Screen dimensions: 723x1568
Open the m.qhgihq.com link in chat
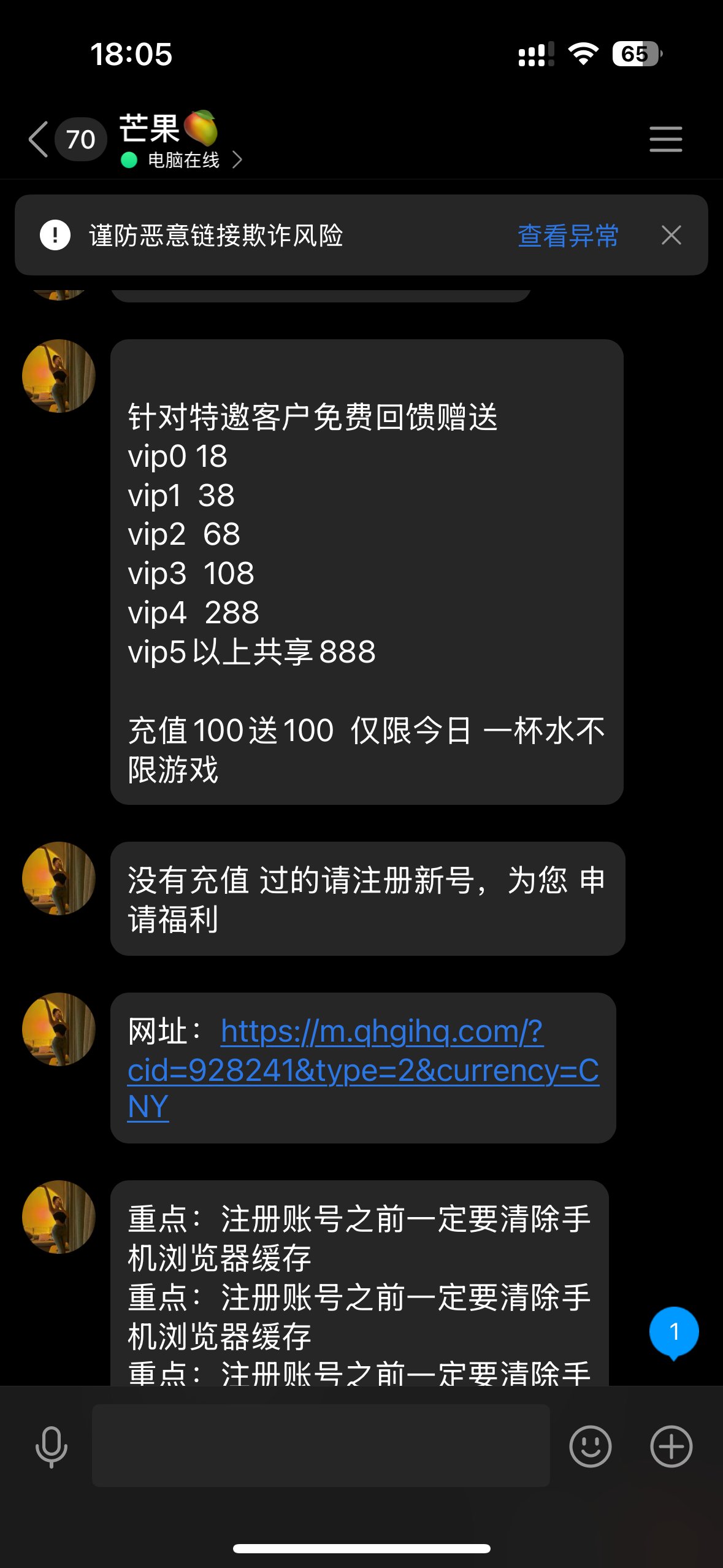pyautogui.click(x=363, y=1069)
